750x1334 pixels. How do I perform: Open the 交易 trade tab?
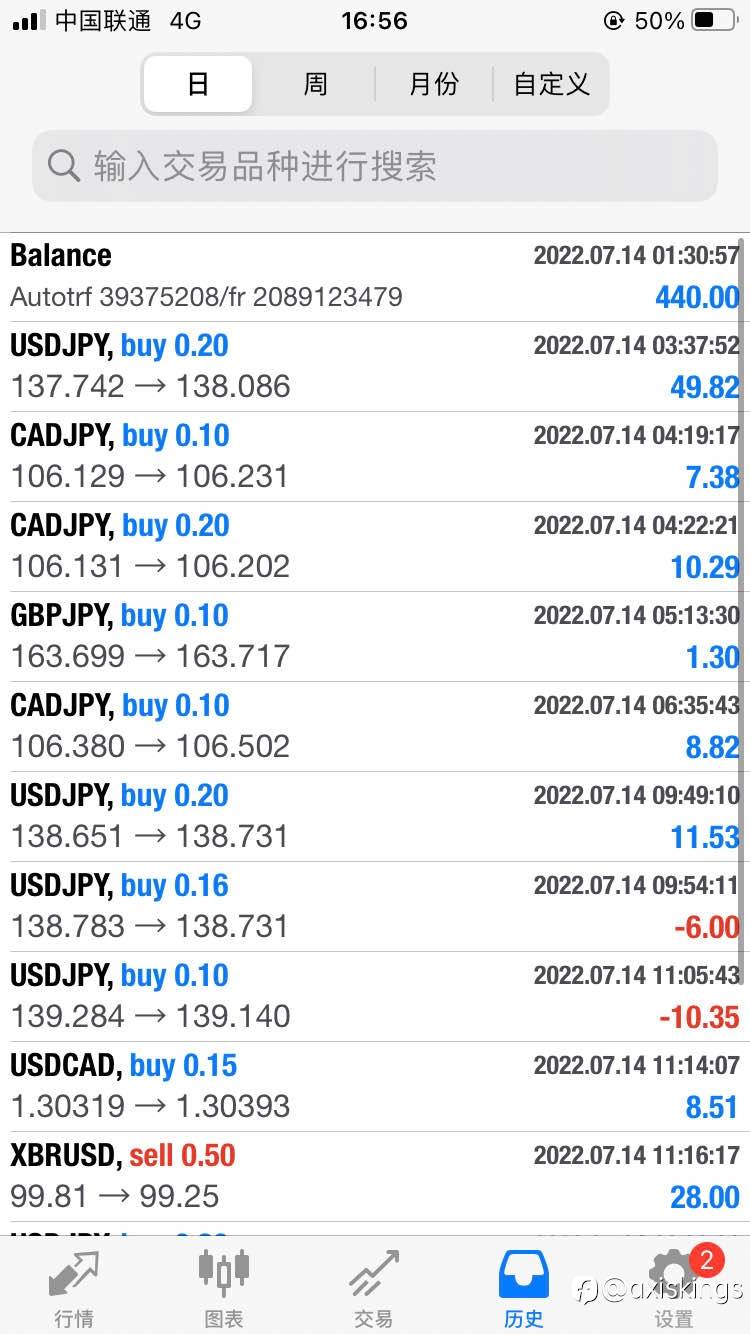point(374,1288)
